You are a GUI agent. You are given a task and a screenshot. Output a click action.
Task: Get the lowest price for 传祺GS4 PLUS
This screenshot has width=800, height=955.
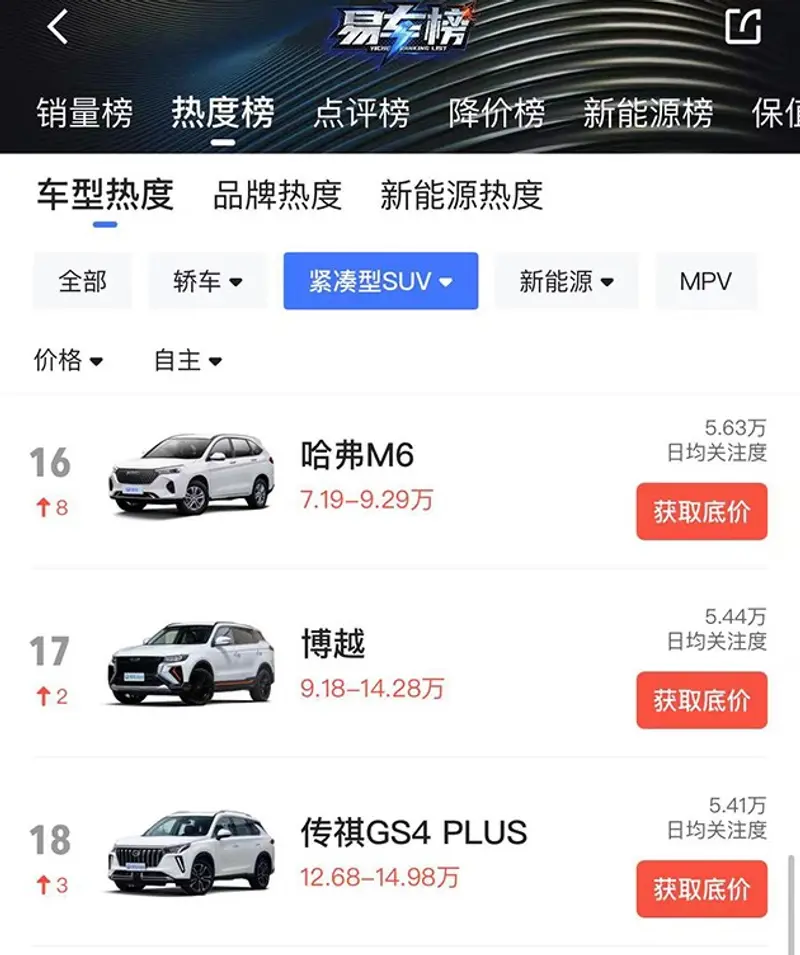701,889
